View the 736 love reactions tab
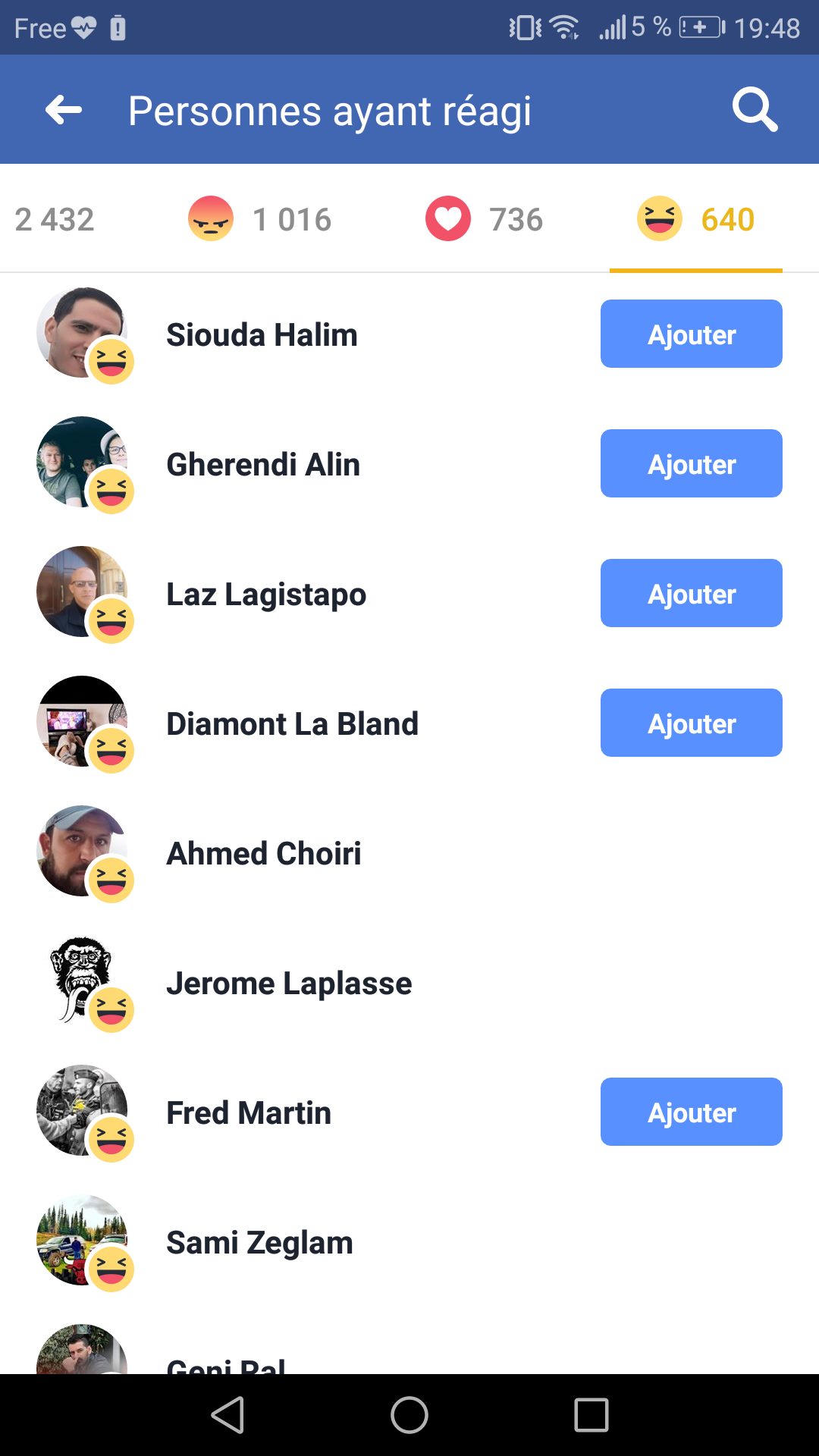819x1456 pixels. pos(485,220)
